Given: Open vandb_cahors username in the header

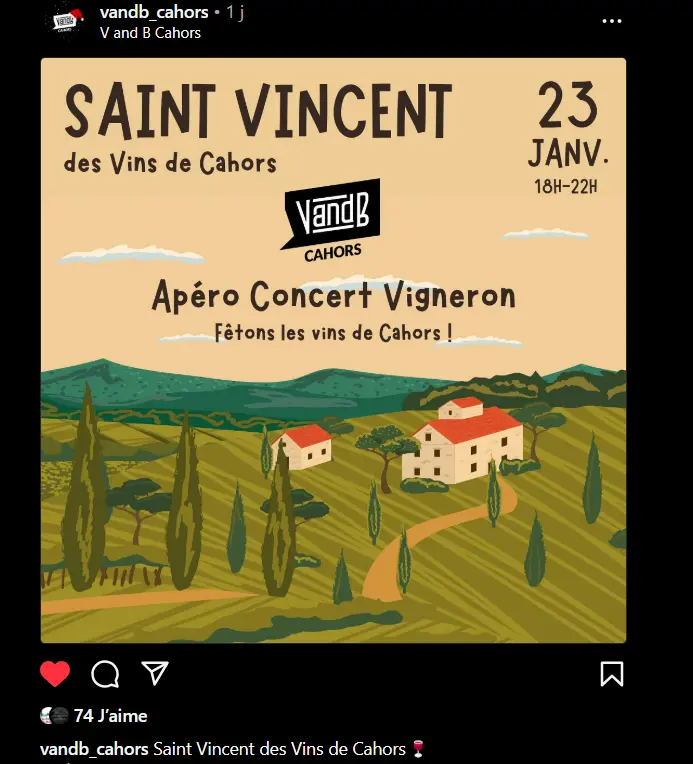Looking at the screenshot, I should (154, 12).
